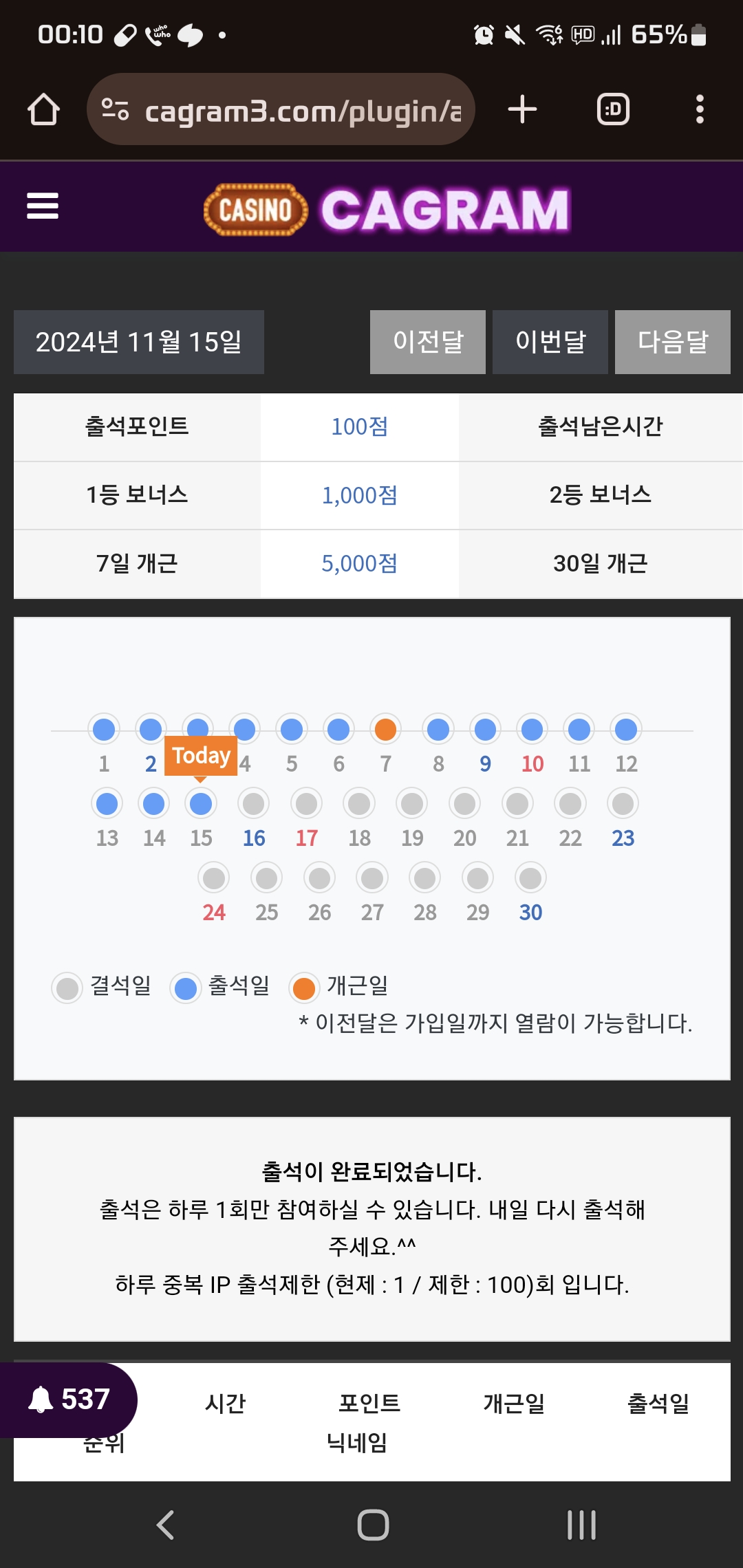Viewport: 743px width, 1568px height.
Task: Open the recent apps view
Action: (581, 1525)
